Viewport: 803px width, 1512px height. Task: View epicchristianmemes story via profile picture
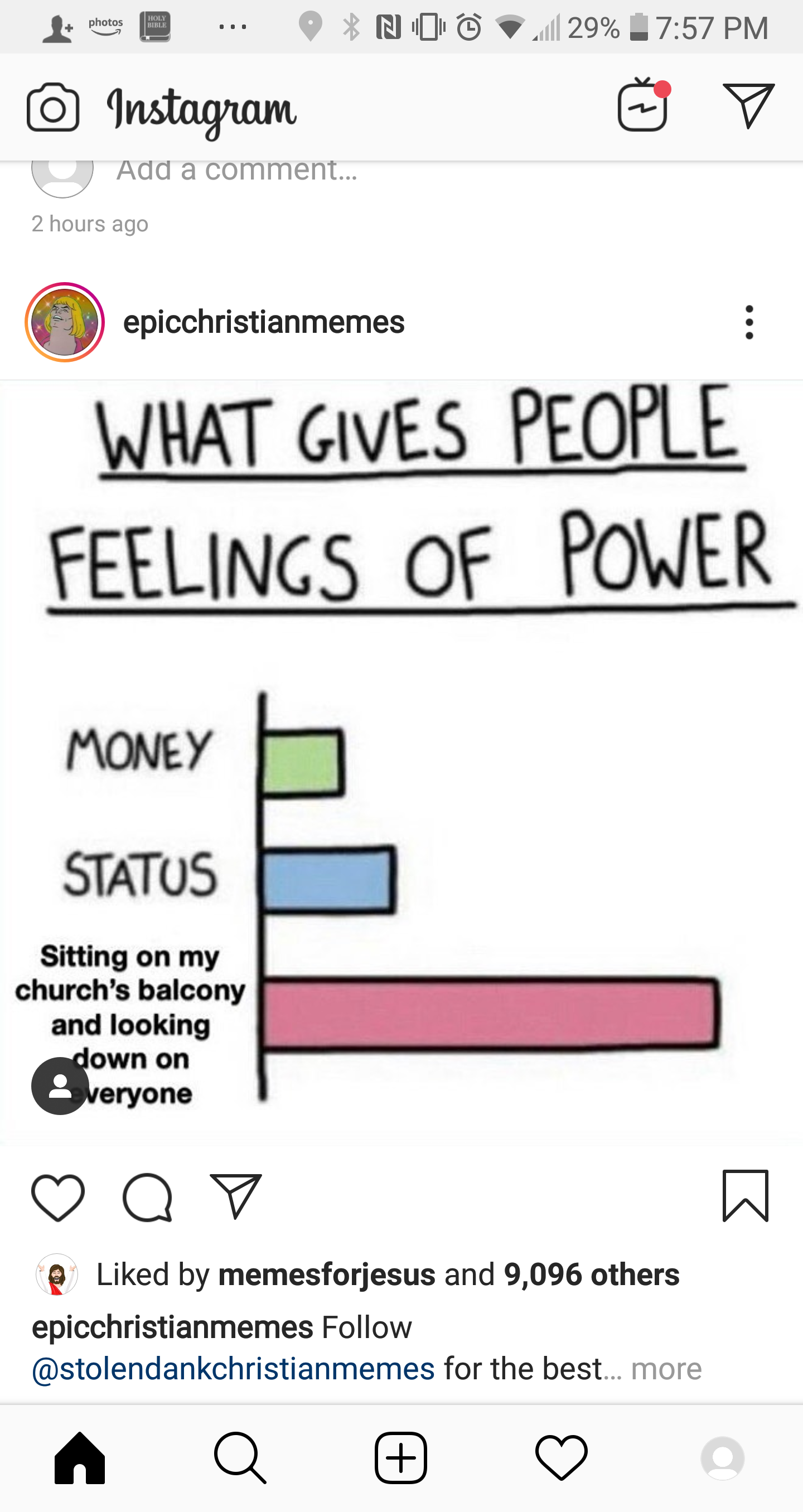tap(65, 322)
